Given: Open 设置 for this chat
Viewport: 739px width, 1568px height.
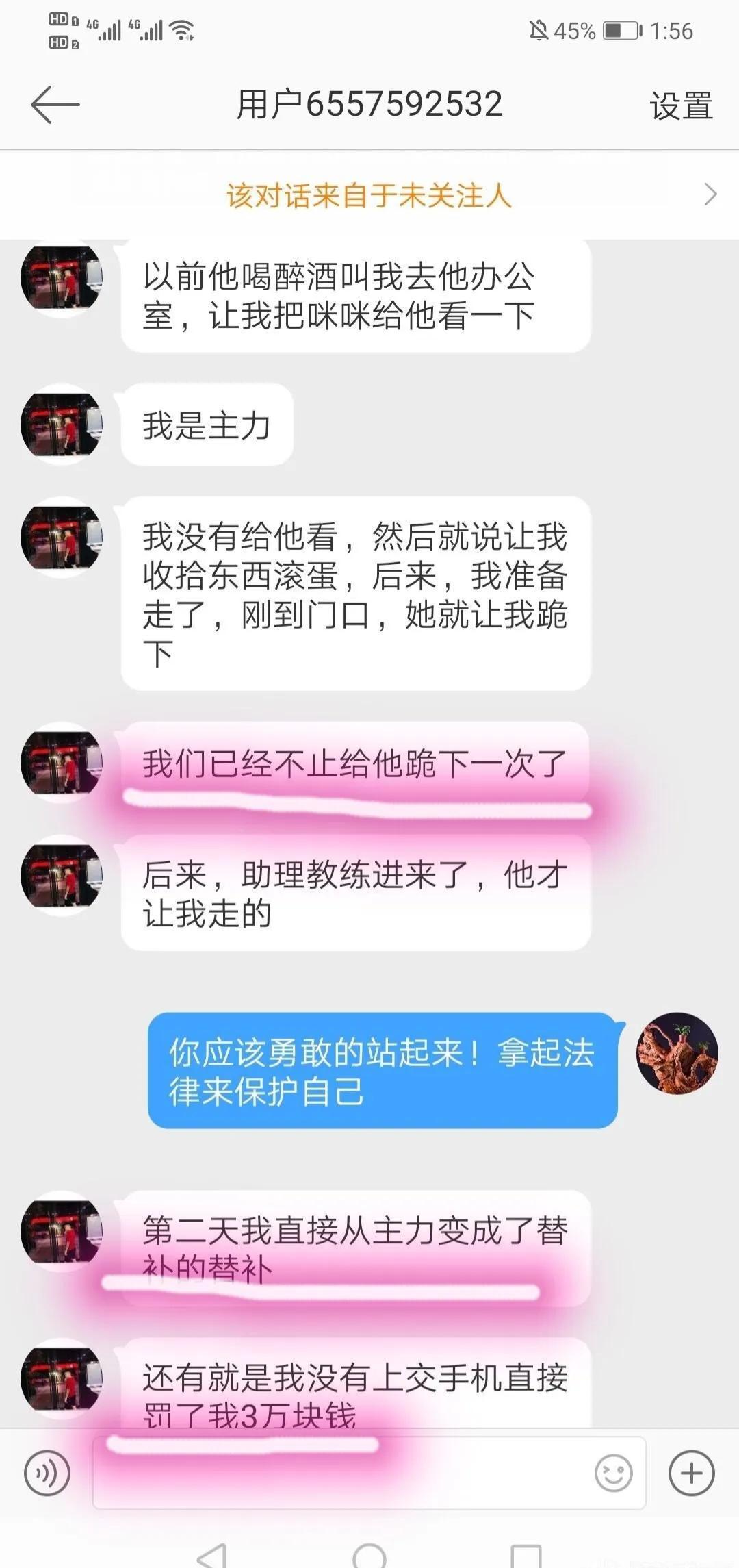Looking at the screenshot, I should tap(681, 106).
